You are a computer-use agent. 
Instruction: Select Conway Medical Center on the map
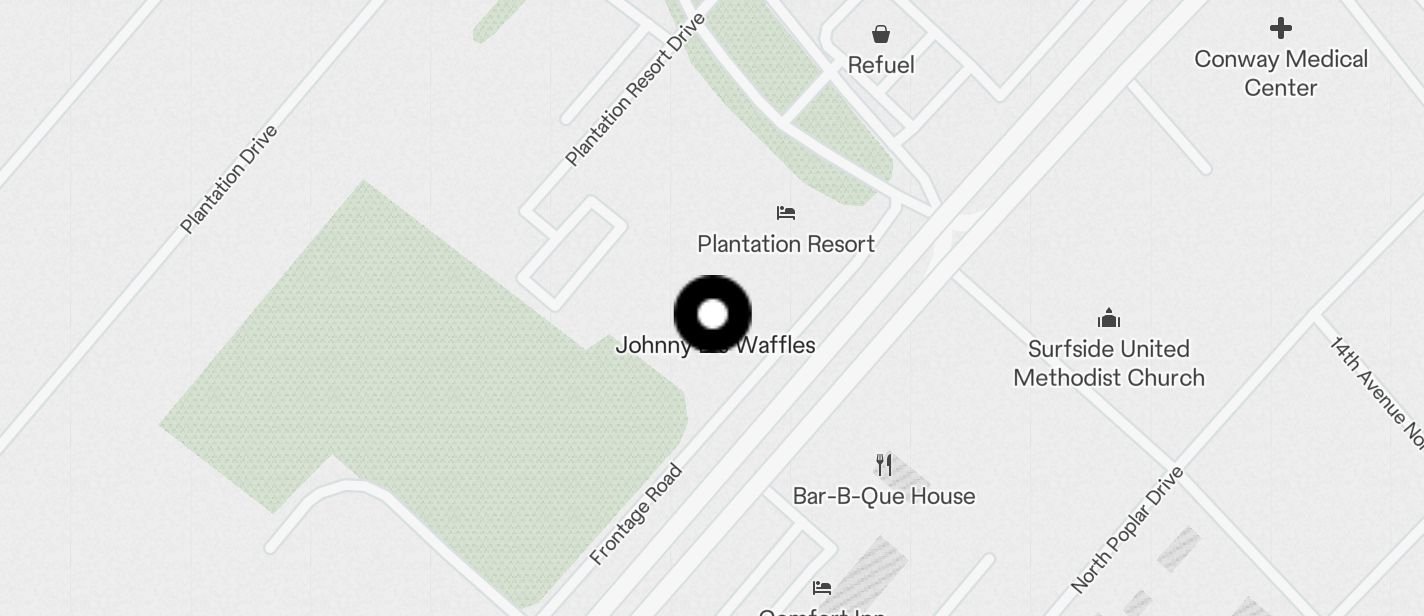click(x=1280, y=29)
